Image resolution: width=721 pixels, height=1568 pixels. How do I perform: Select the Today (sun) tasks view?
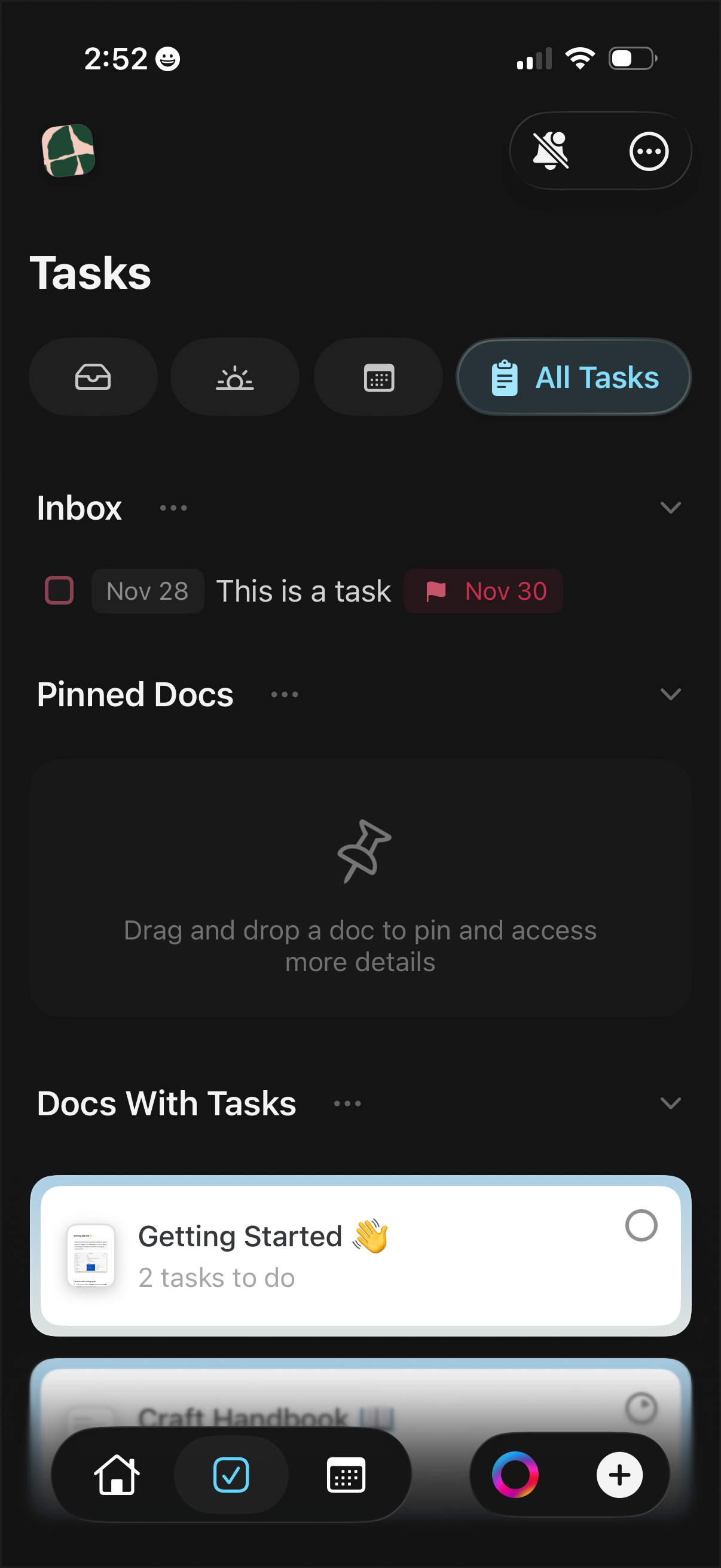pos(235,376)
